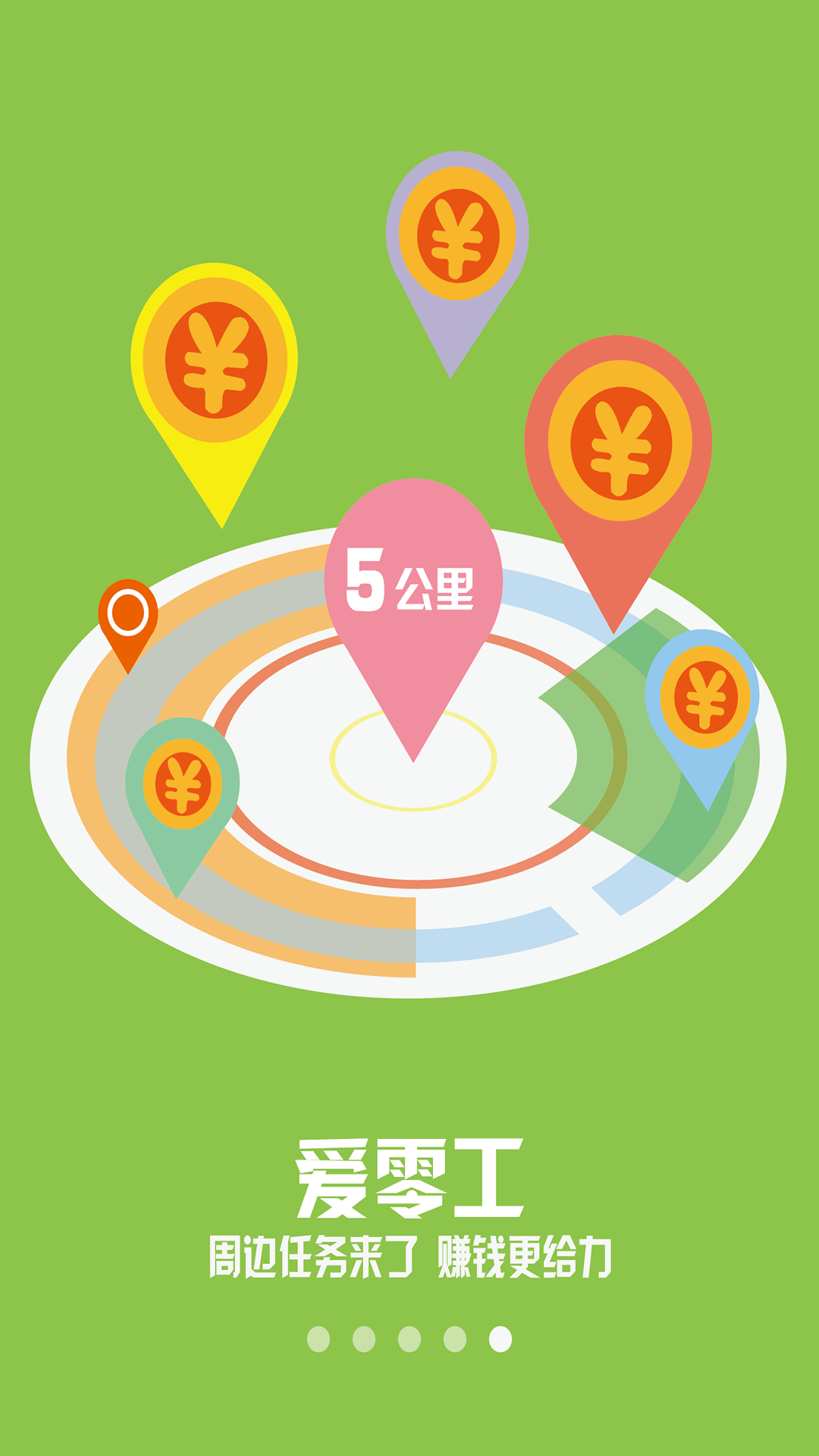Jump to the first onboarding page dot
The width and height of the screenshot is (819, 1456).
[x=318, y=1339]
